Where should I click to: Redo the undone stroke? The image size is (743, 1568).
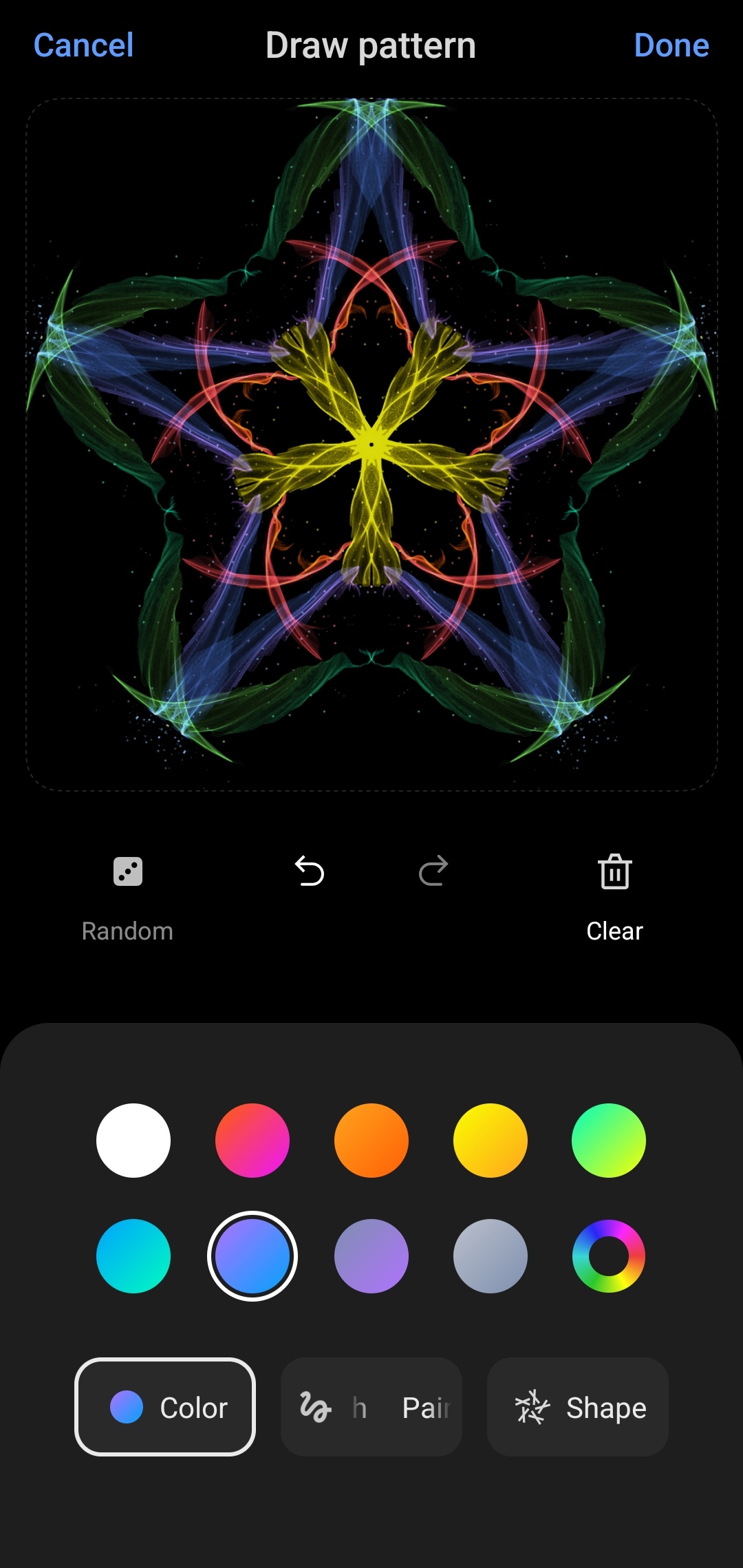pos(433,871)
